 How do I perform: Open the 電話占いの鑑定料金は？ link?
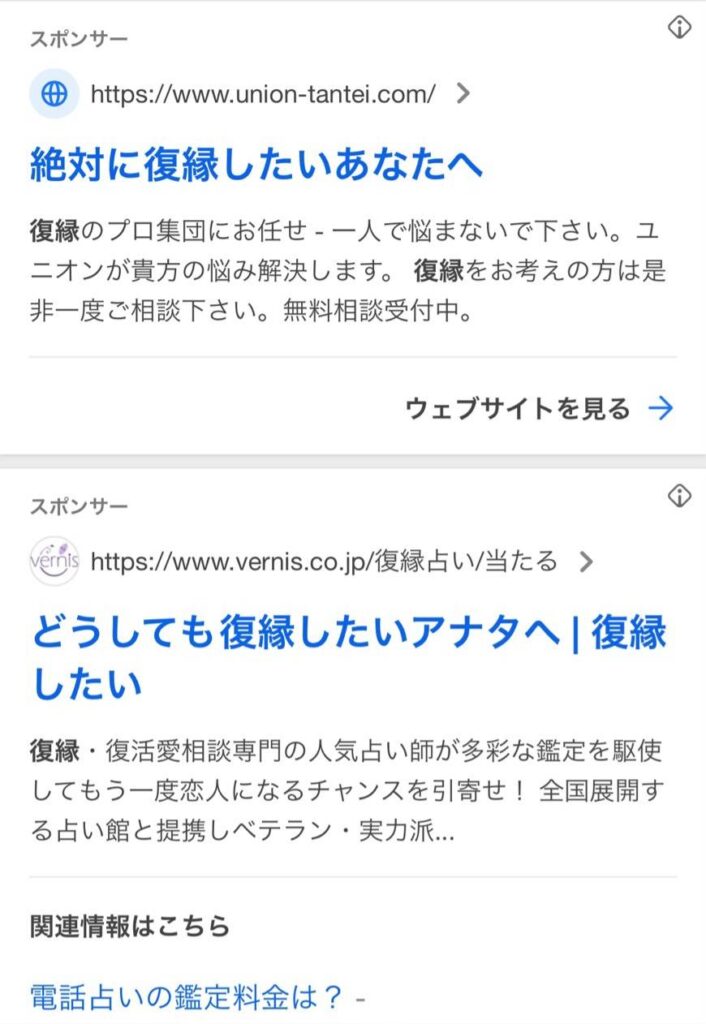coord(187,997)
